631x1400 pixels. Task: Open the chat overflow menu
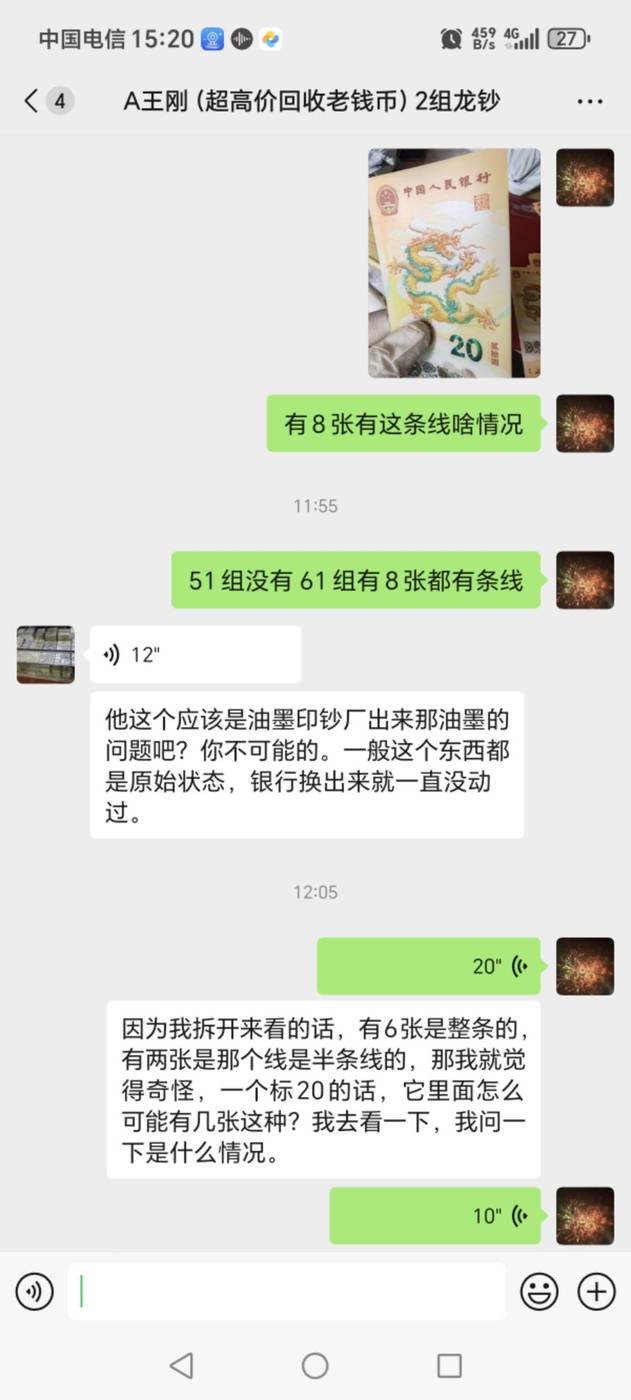point(590,101)
